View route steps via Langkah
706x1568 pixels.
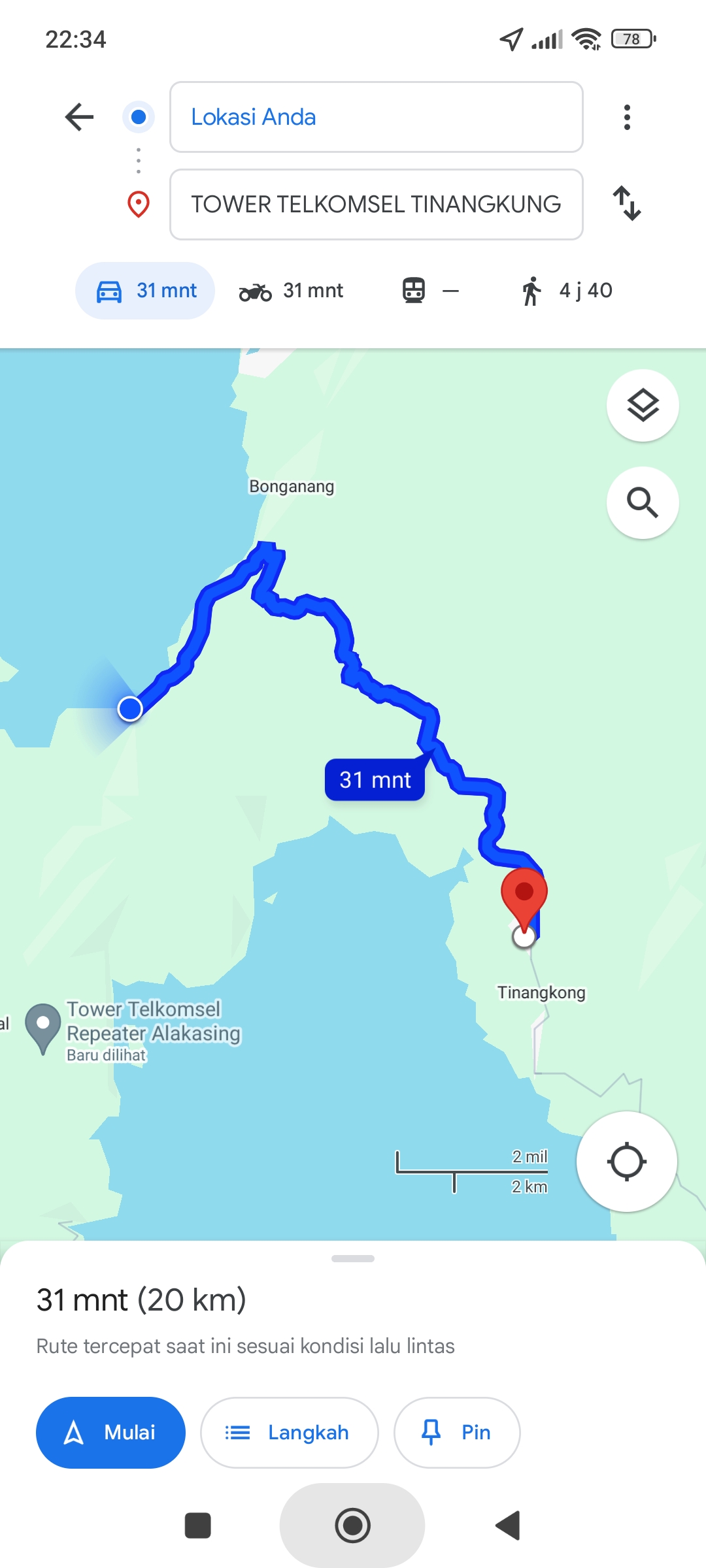(289, 1432)
